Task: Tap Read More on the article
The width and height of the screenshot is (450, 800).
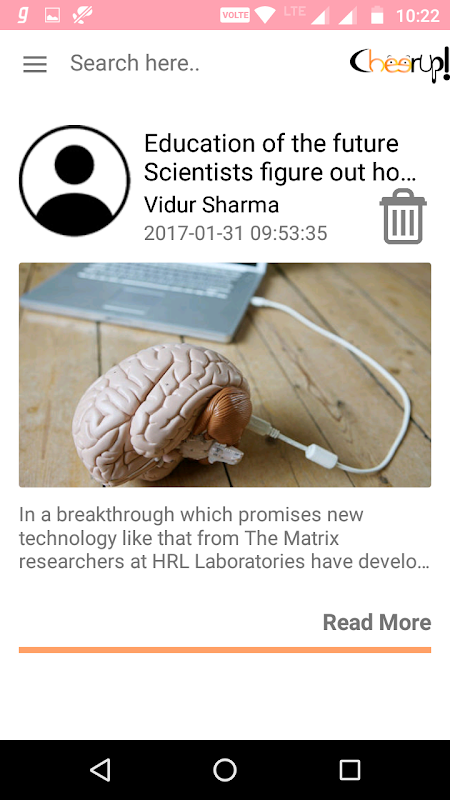Action: pos(377,622)
